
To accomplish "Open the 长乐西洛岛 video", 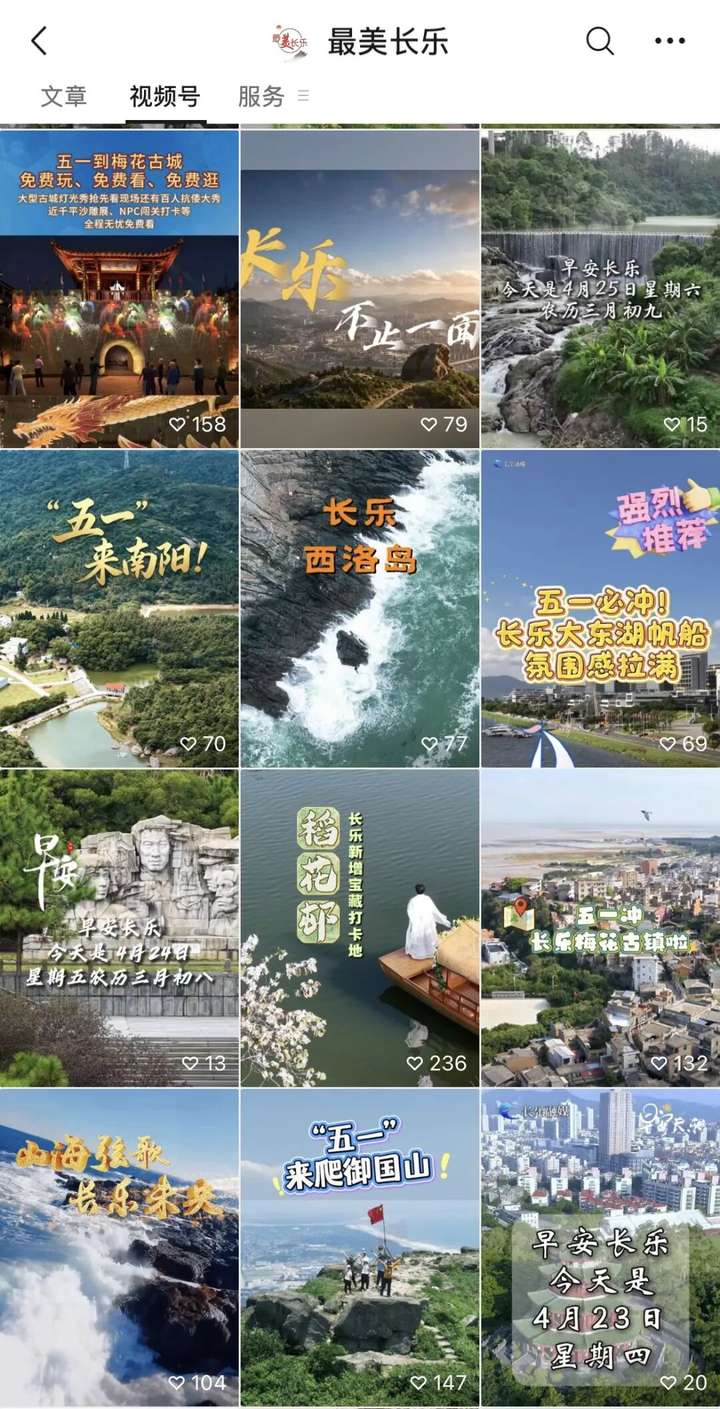I will 360,608.
